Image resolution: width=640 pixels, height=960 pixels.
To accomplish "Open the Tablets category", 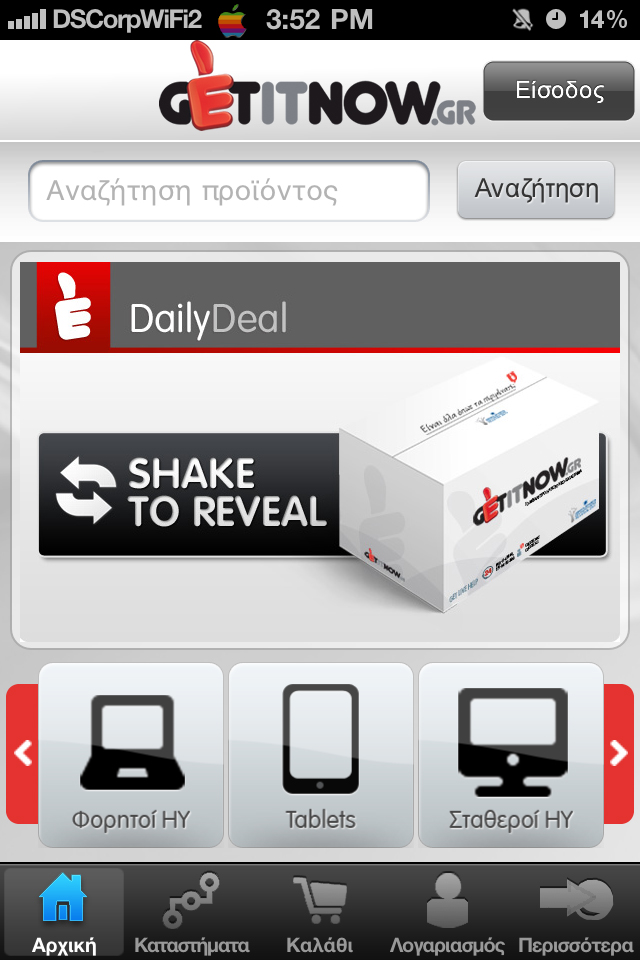I will tap(320, 755).
